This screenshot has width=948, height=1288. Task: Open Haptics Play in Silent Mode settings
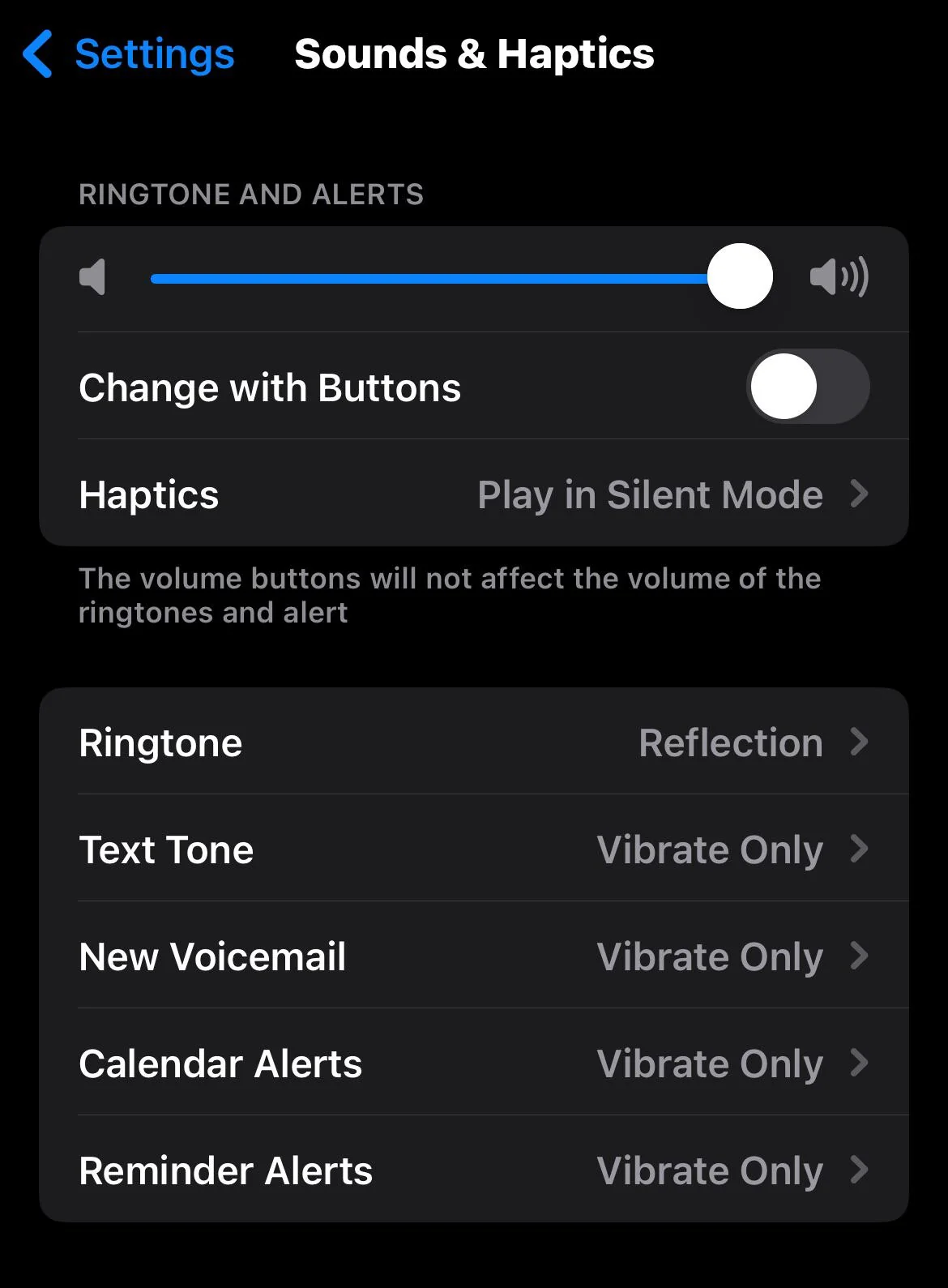point(474,494)
